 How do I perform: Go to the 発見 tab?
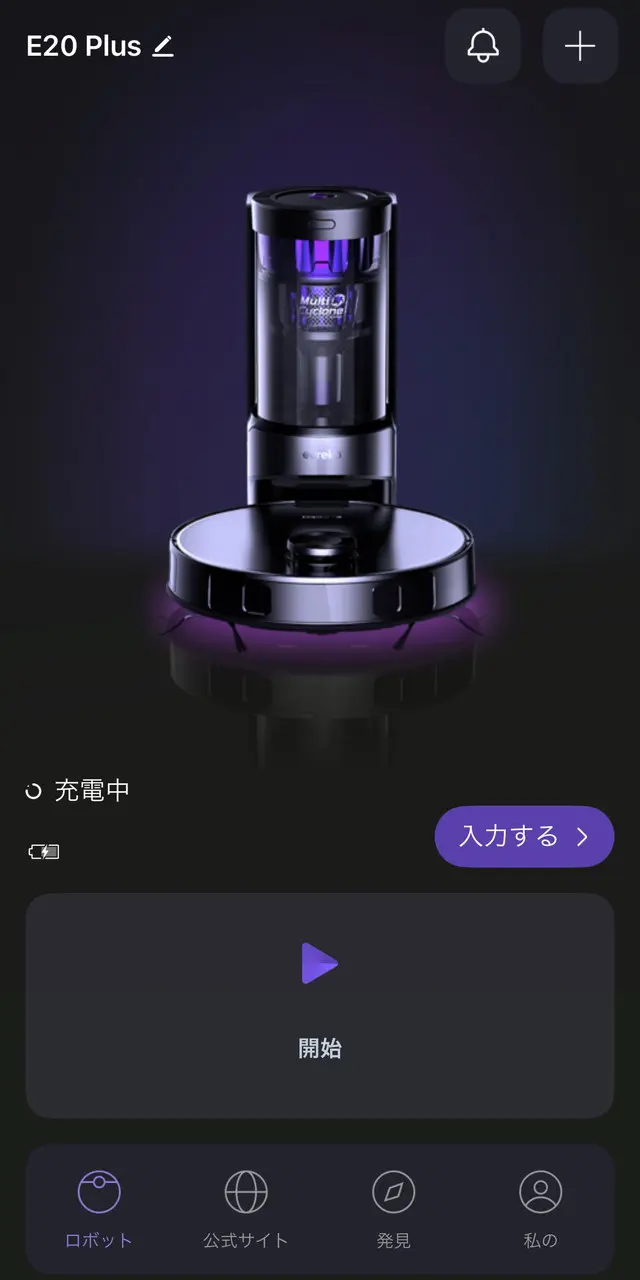(393, 1210)
